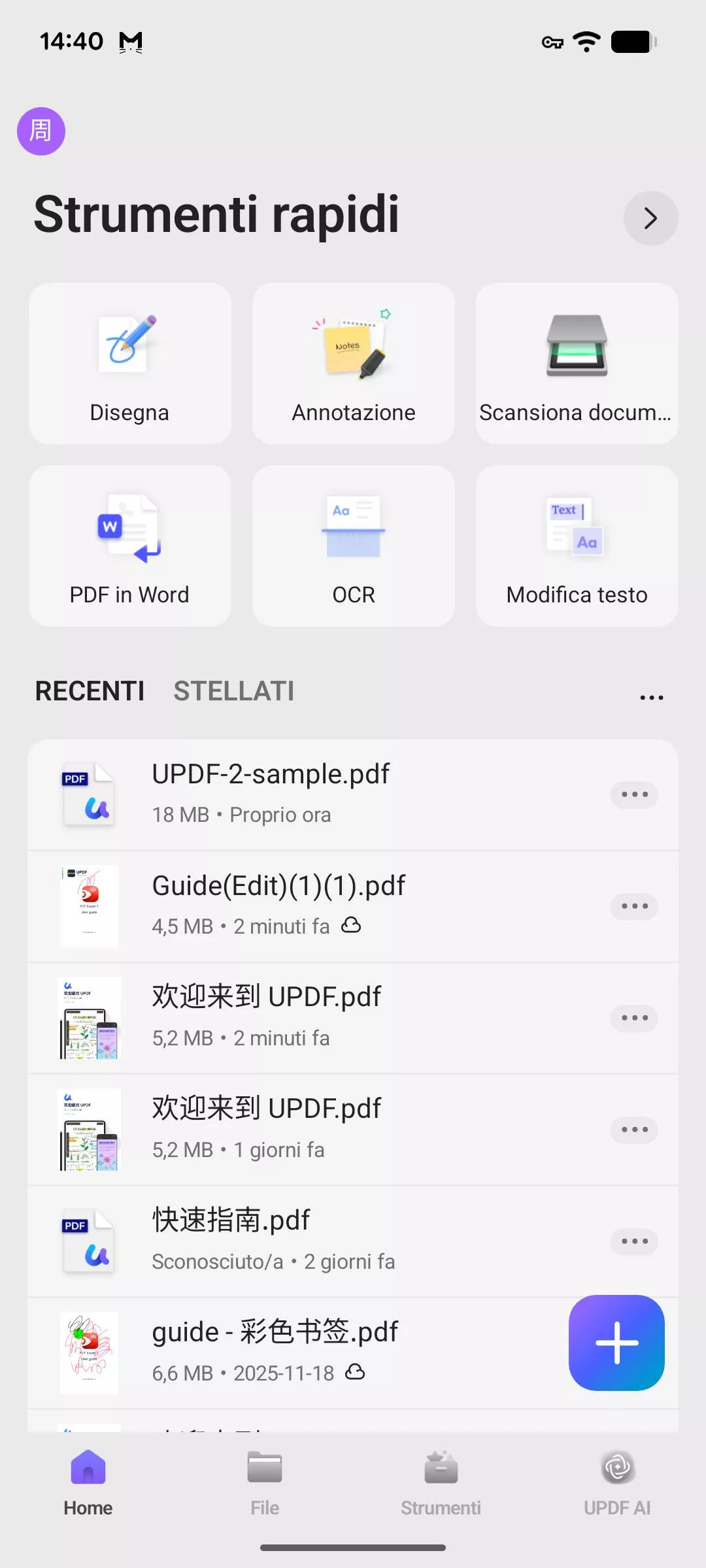Open the Annotazione tool

click(x=353, y=364)
